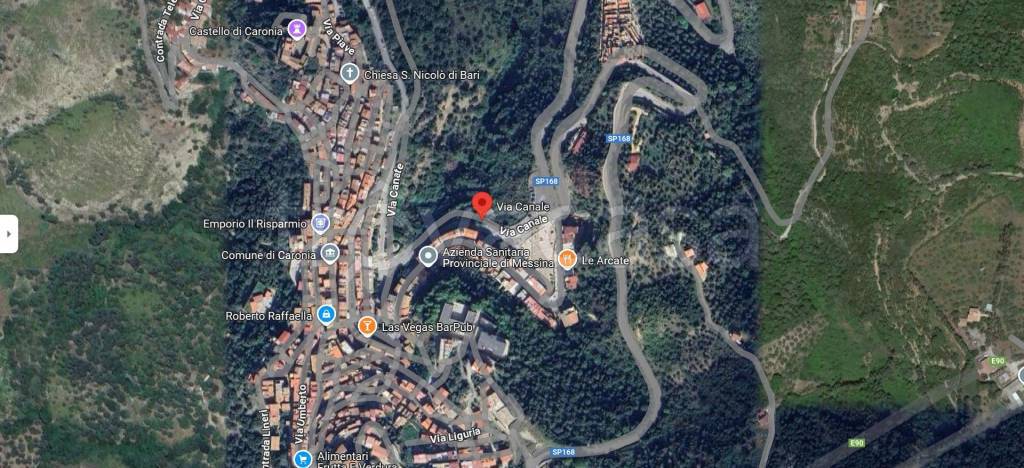This screenshot has width=1024, height=468.
Task: Expand the collapsed side panel arrow
Action: point(9,234)
